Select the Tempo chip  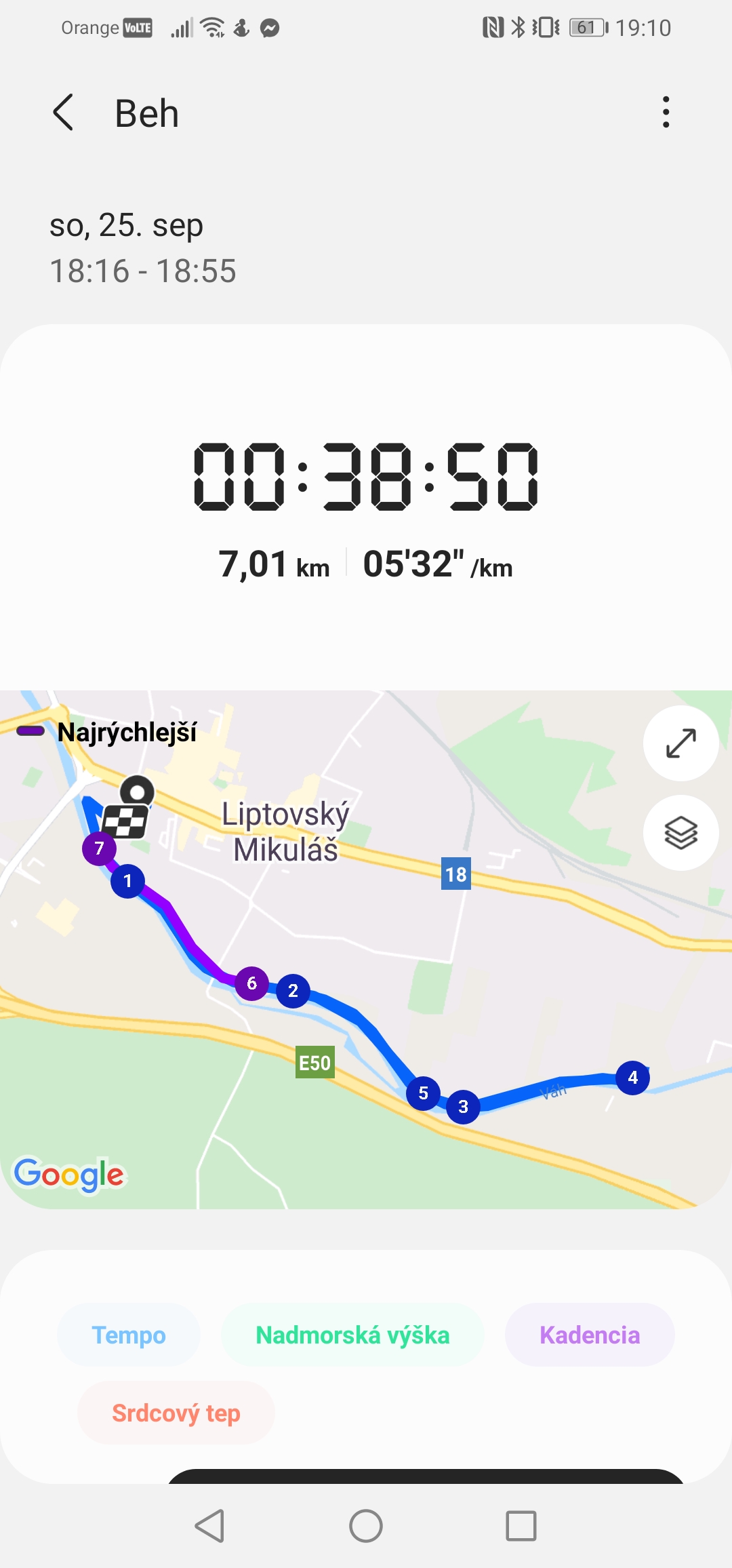tap(129, 1335)
